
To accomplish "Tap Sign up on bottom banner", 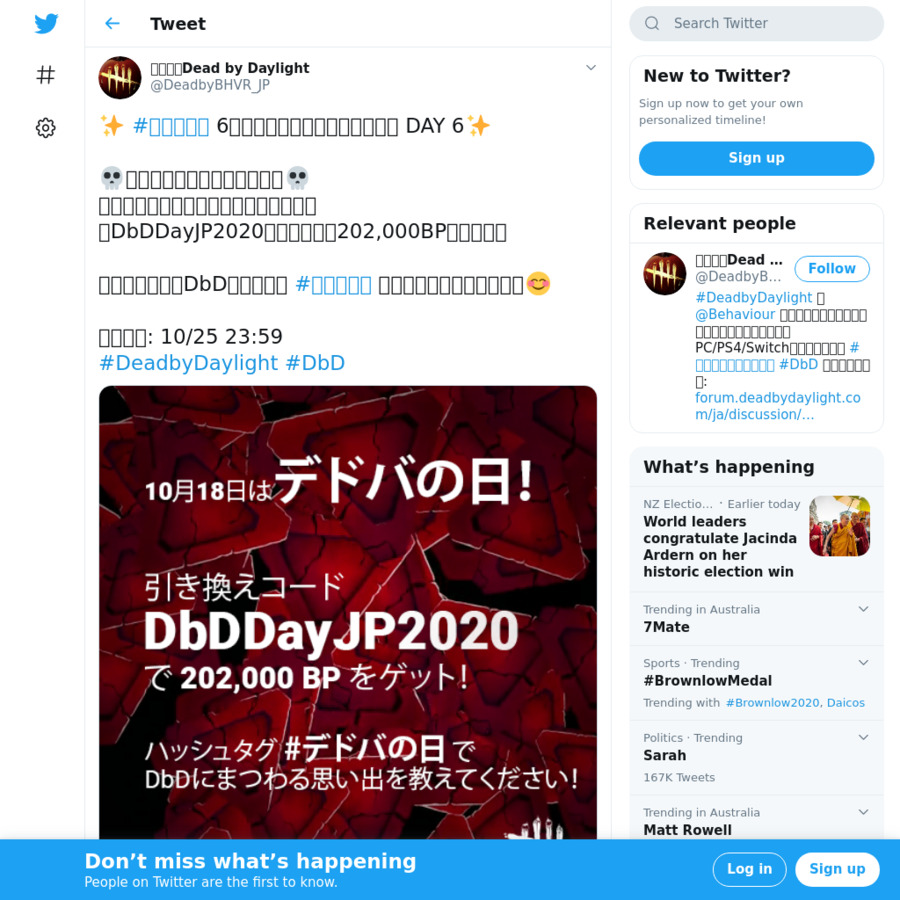I will point(837,869).
